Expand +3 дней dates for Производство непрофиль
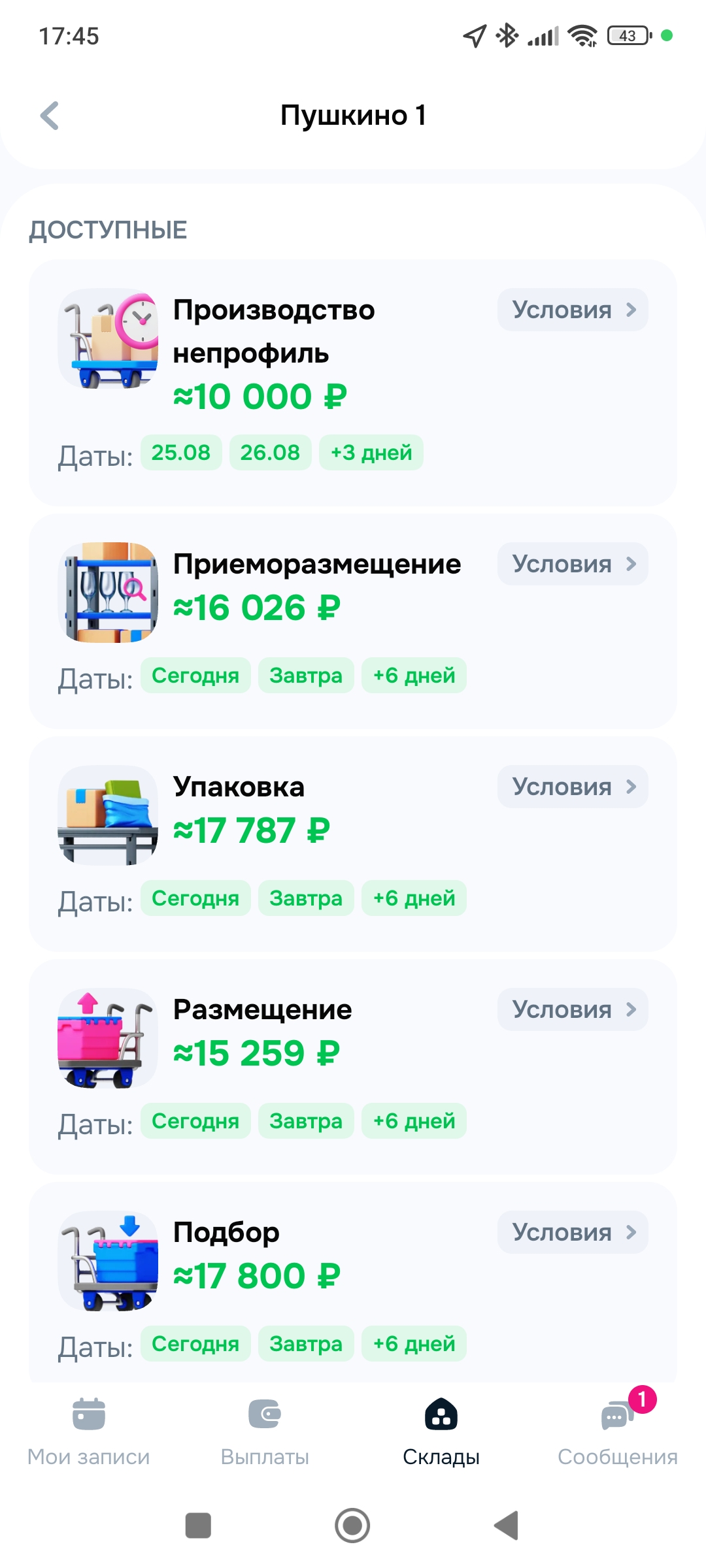 (371, 453)
